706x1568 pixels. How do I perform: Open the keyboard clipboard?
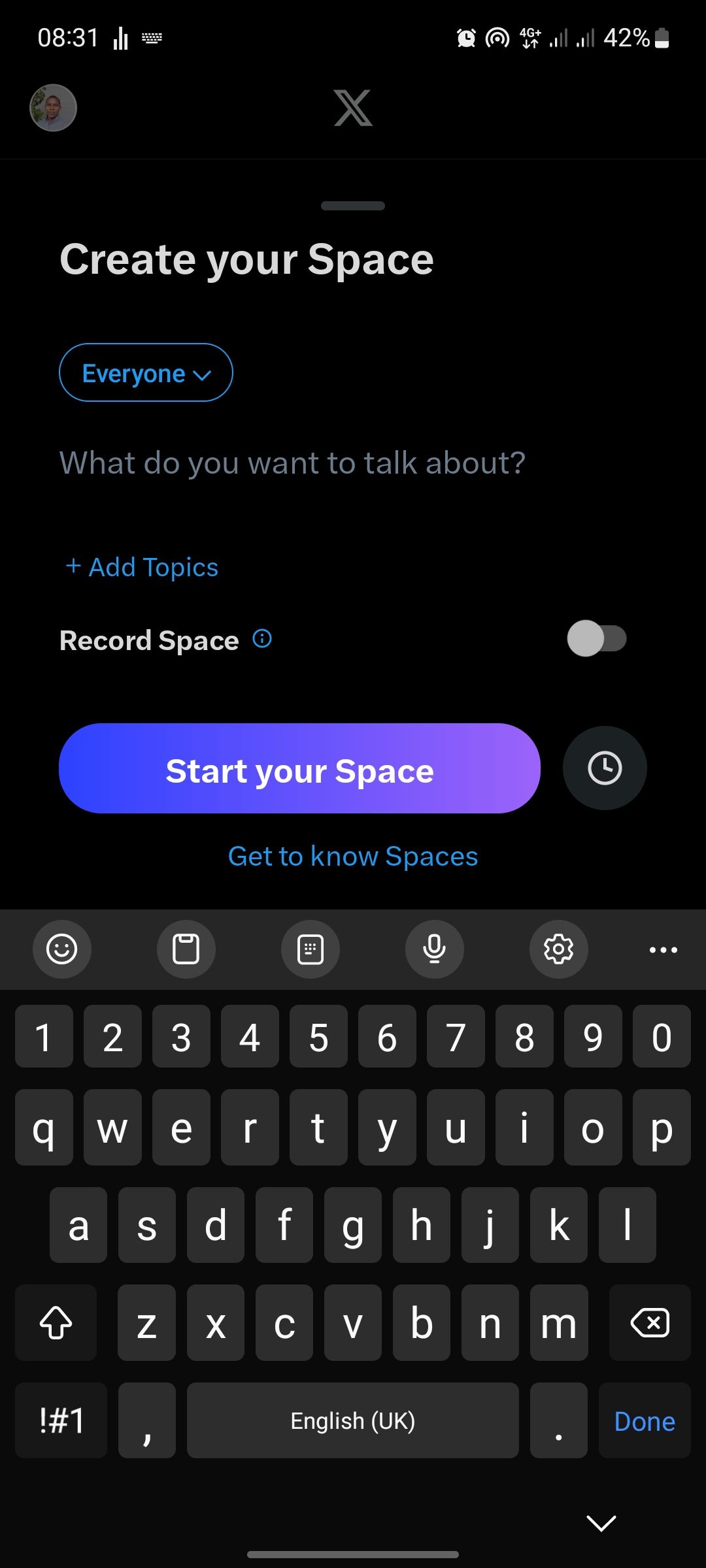[186, 949]
